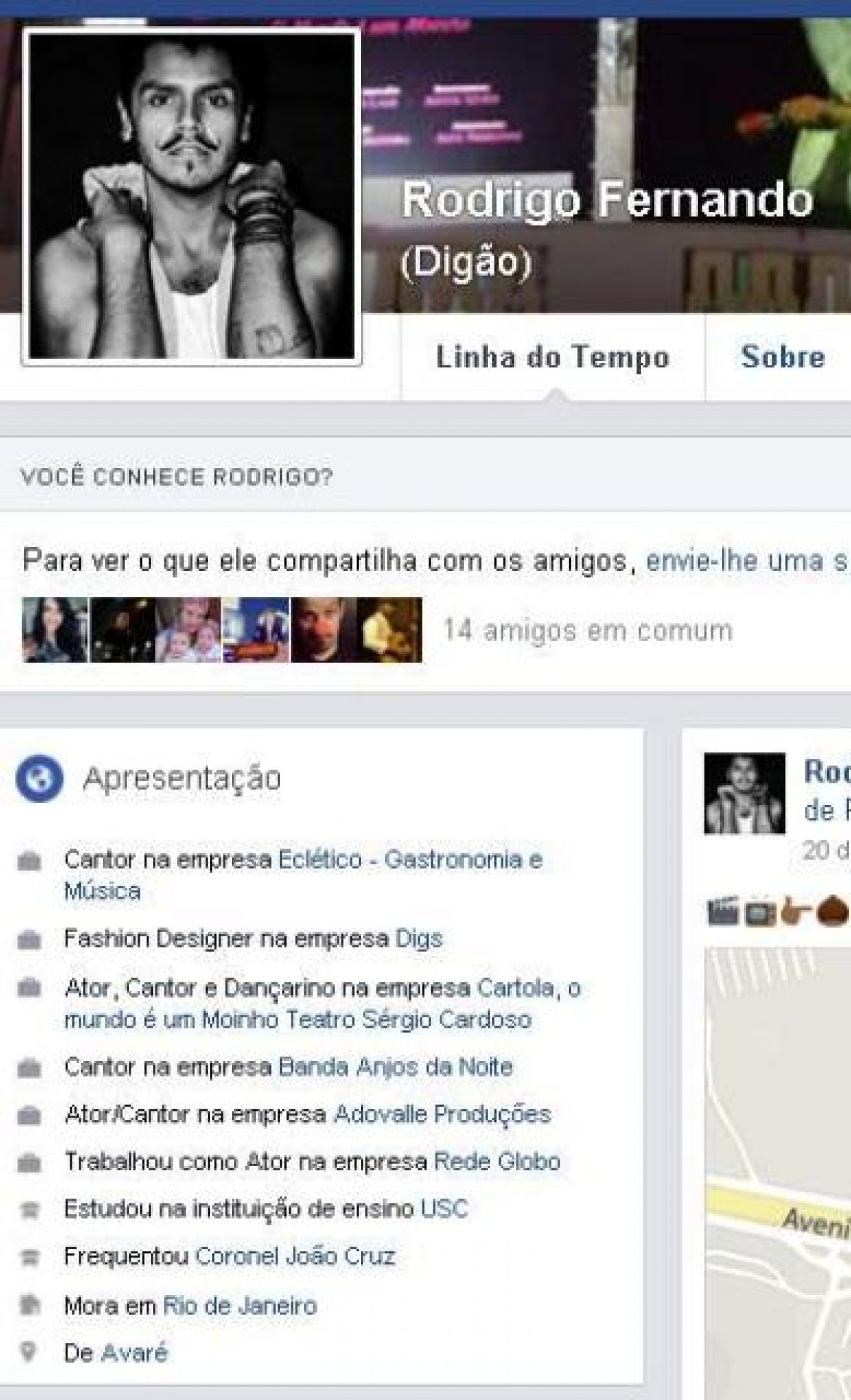Open the Rio de Janeiro location link
Image resolution: width=851 pixels, height=1400 pixels.
pyautogui.click(x=240, y=1306)
